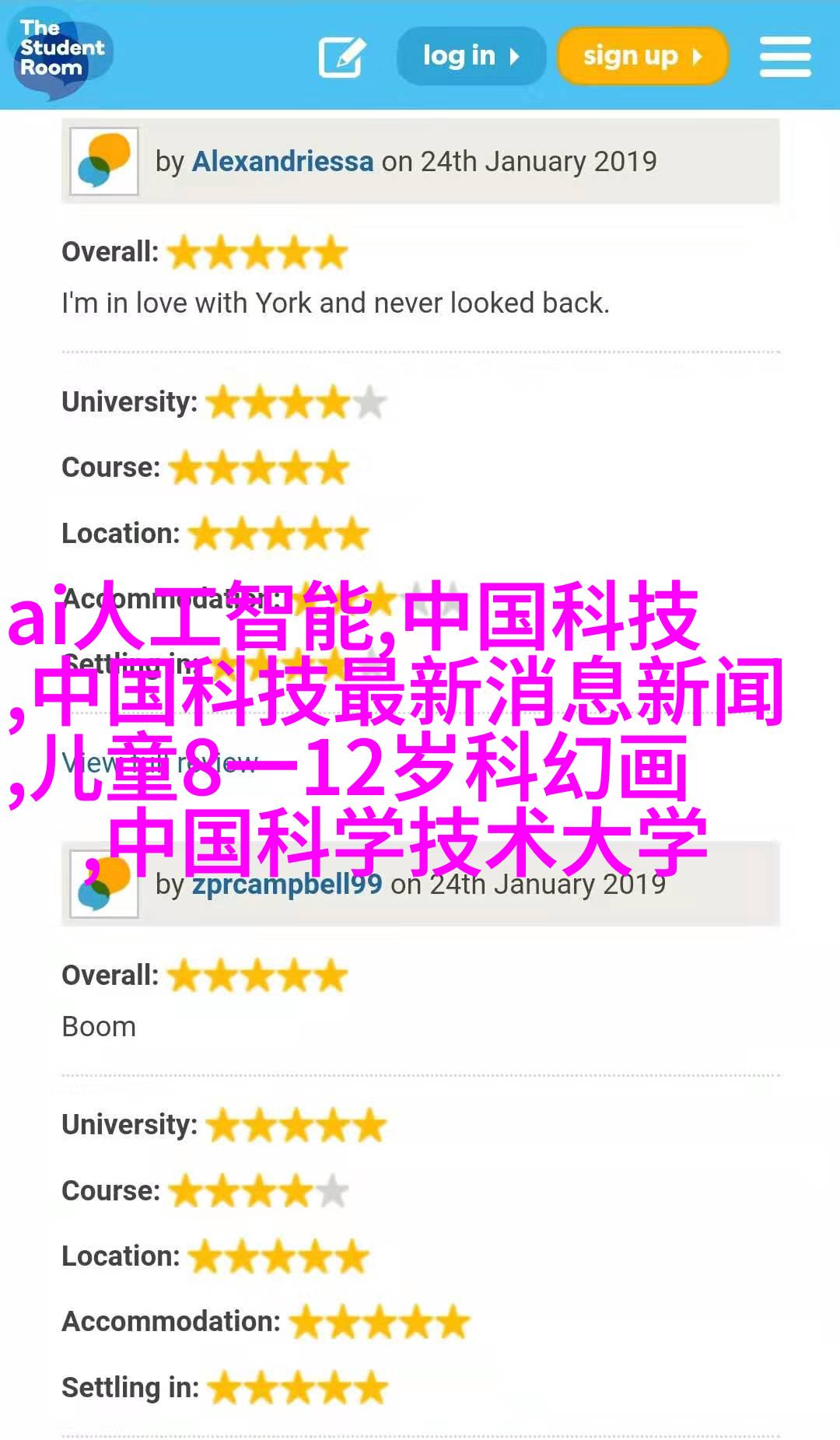Open Alexandriessa's profile link
The image size is (840, 1440).
point(282,161)
